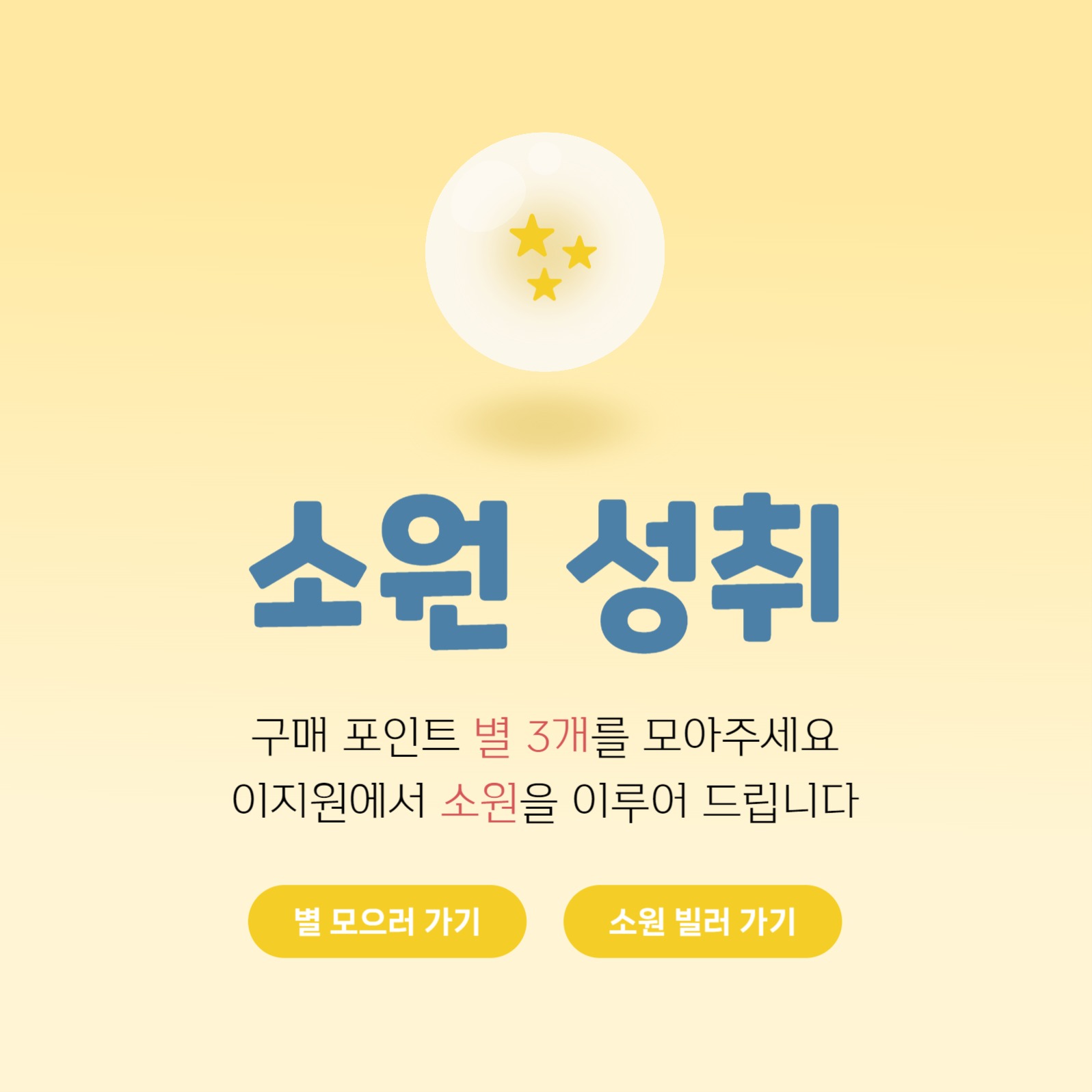Tap the 별 모으러 가기 button
1092x1092 pixels.
pos(387,921)
